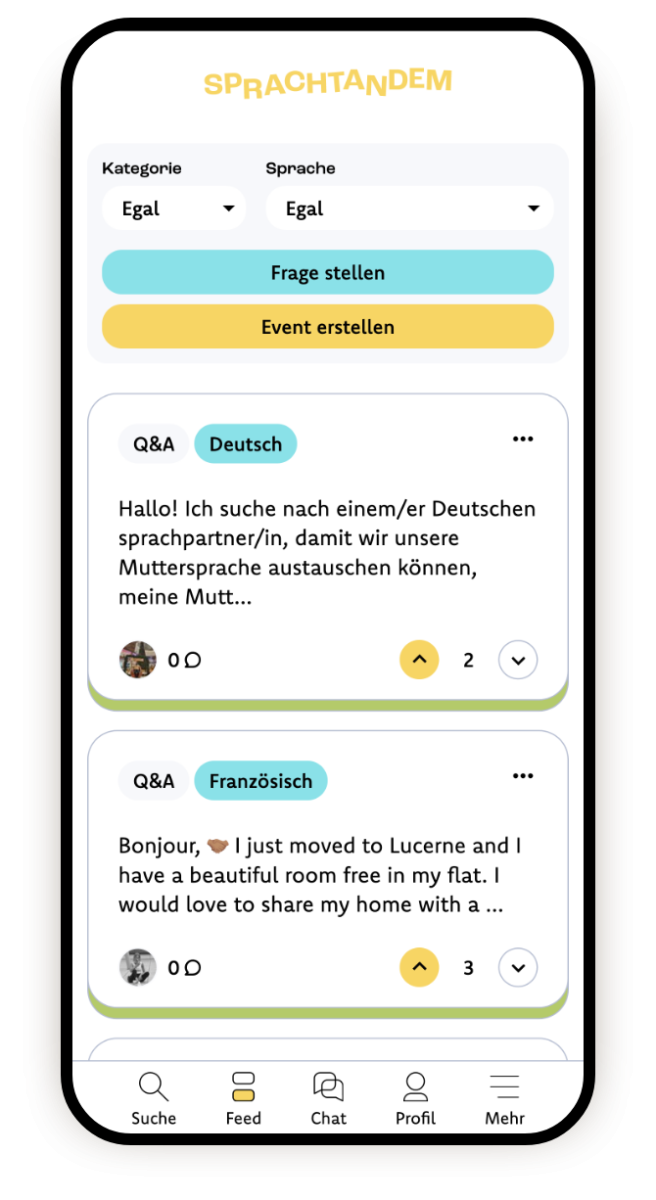Open the overflow menu on the Französisch post
Screen dimensions: 656x1200
[x=522, y=776]
